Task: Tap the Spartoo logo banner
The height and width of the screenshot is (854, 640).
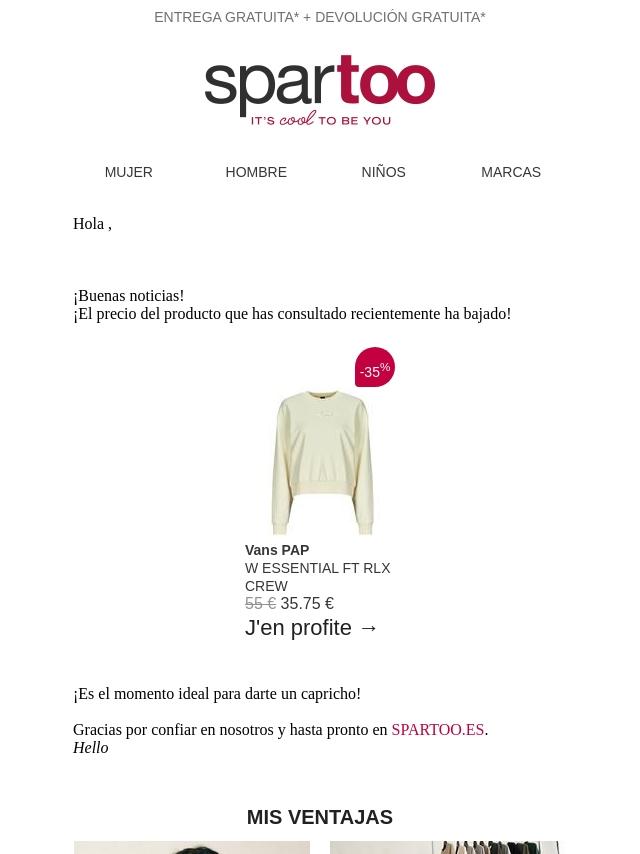Action: tap(320, 90)
